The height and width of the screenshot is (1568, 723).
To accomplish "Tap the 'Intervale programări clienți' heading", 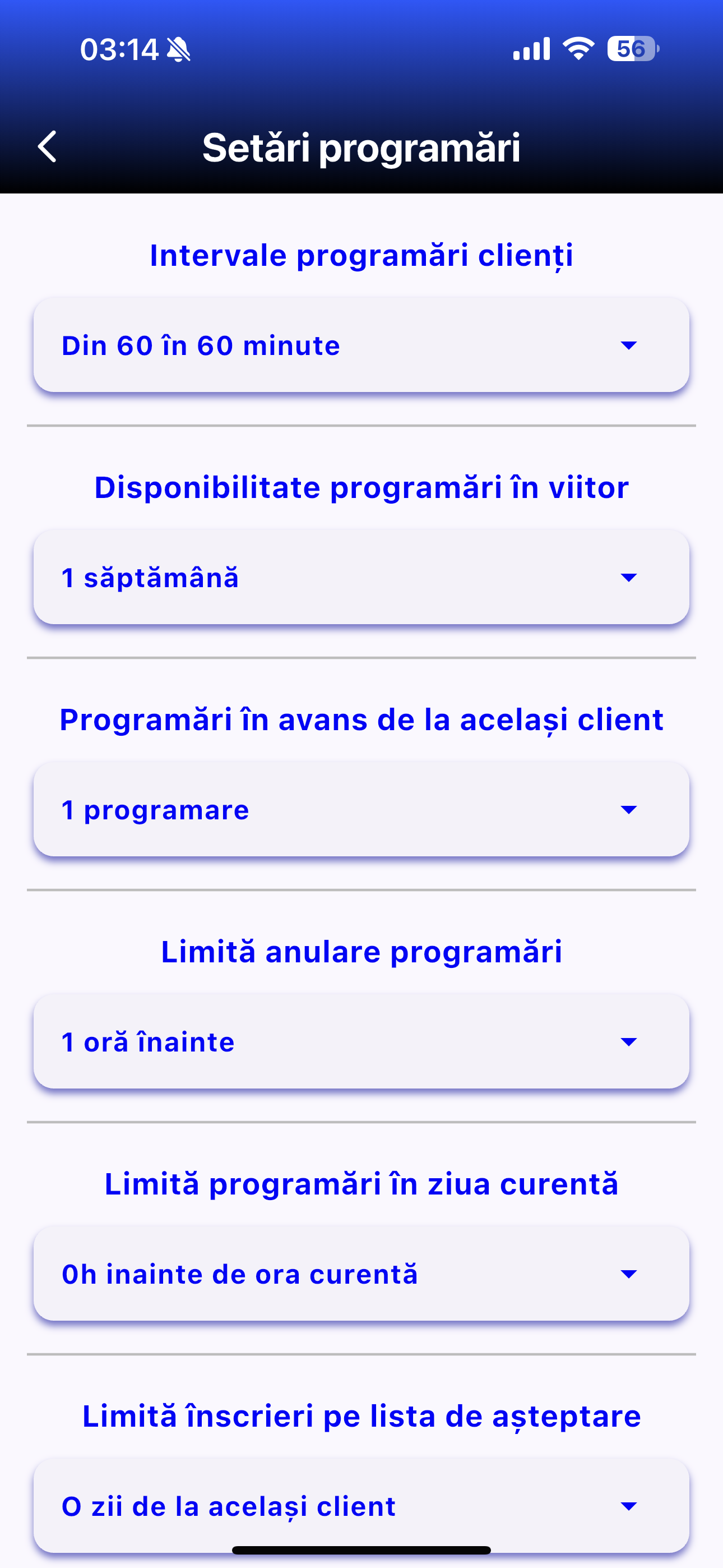I will click(361, 255).
